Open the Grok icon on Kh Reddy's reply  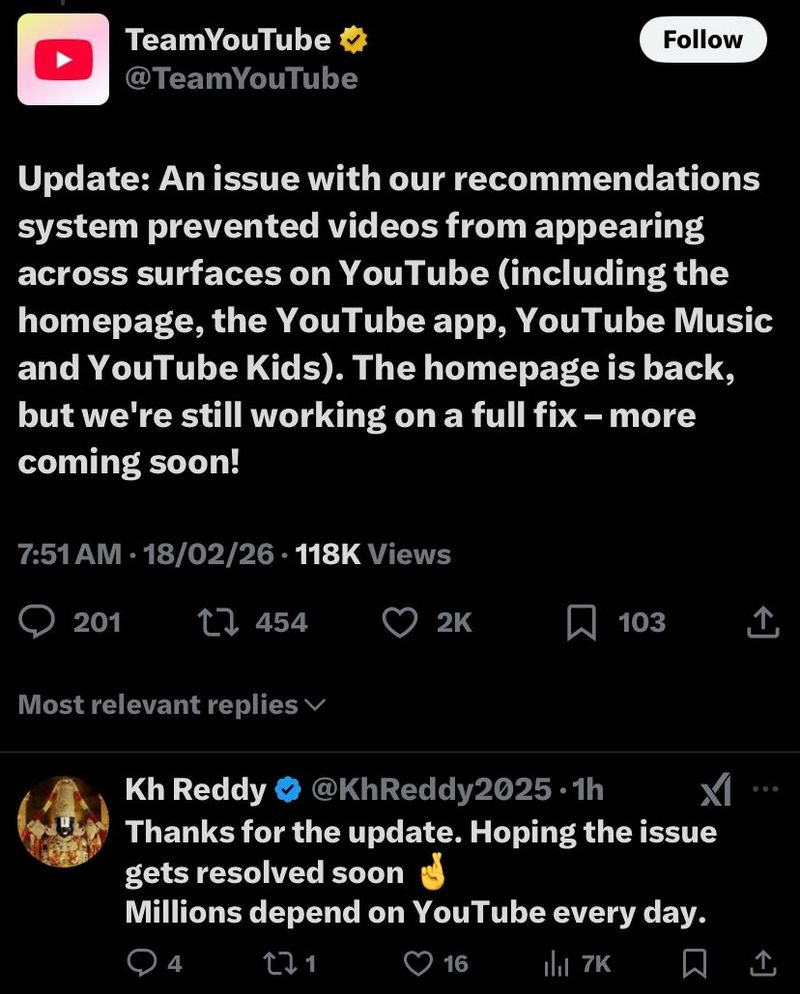tap(715, 792)
